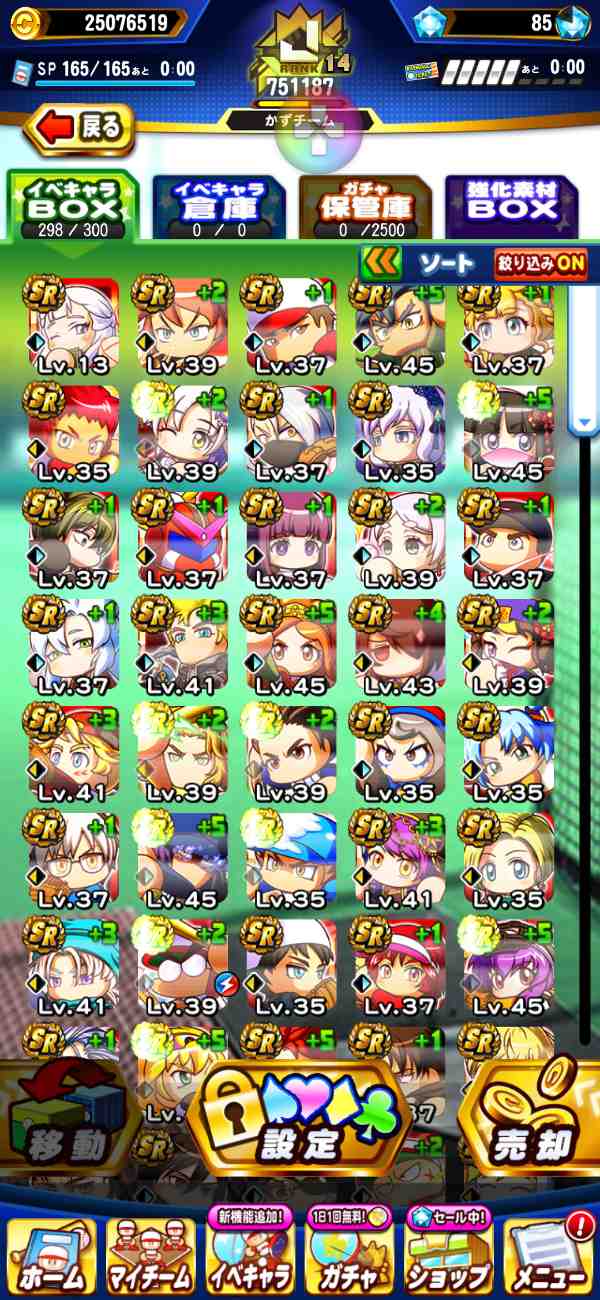
Task: Toggle the 絞り込みON filter
Action: tap(540, 264)
